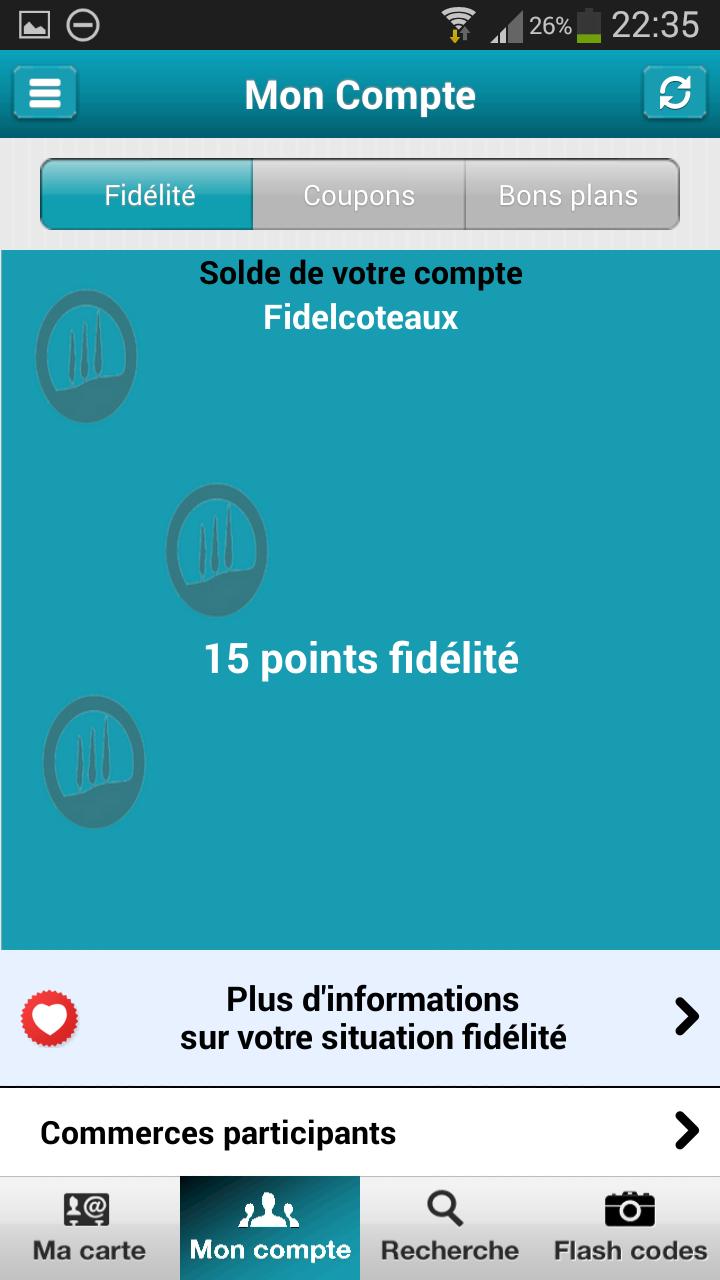The image size is (720, 1280).
Task: Select the Fidélité segment
Action: pyautogui.click(x=148, y=195)
